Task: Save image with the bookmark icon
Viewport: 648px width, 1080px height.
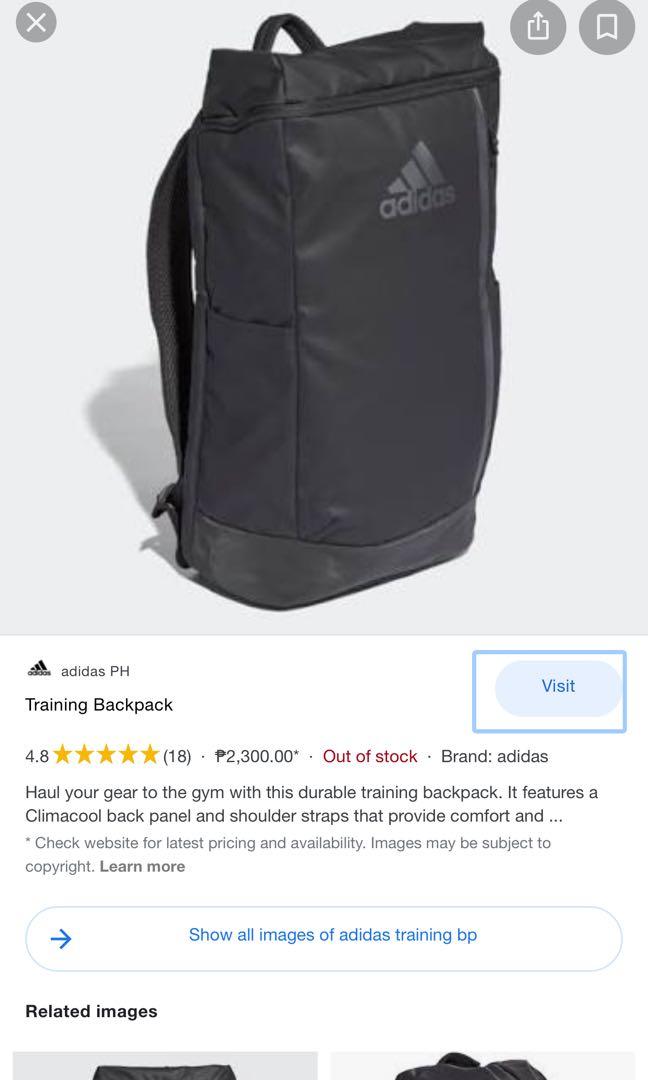Action: tap(607, 26)
